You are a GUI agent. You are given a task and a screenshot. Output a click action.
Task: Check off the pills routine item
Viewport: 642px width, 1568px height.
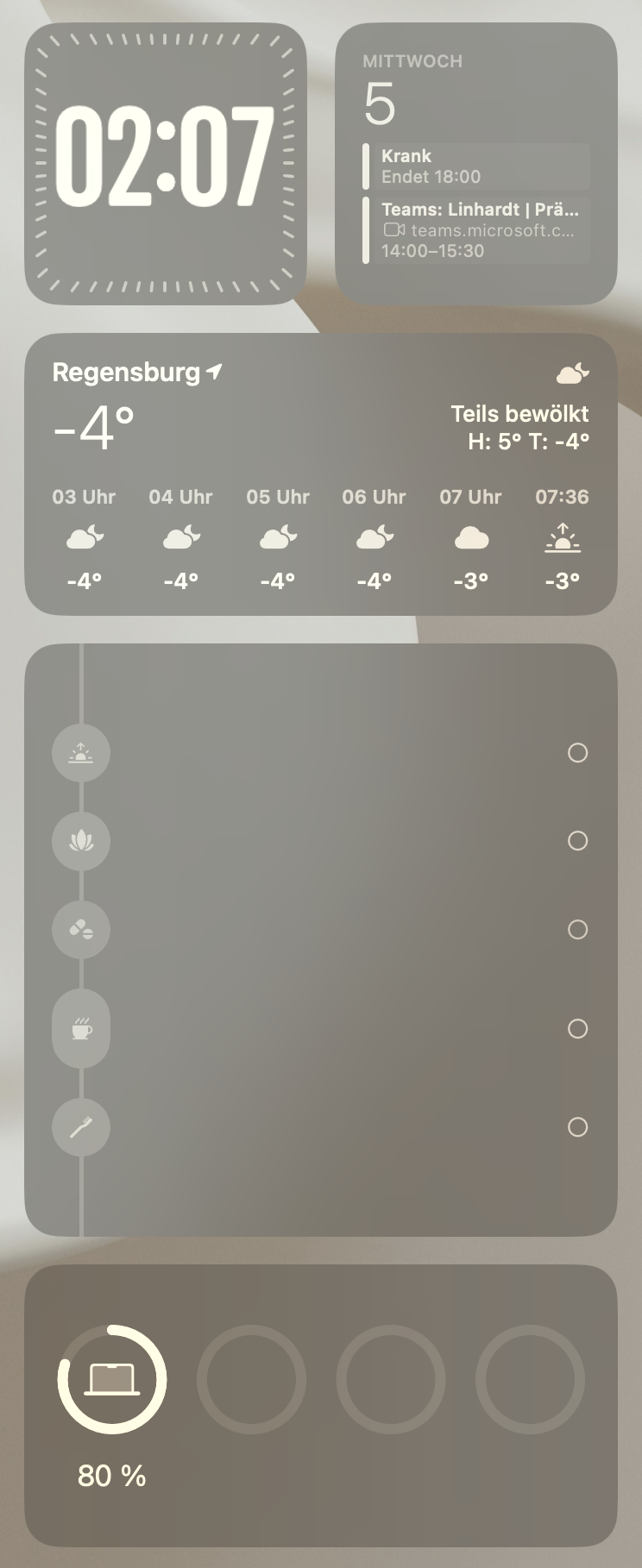click(577, 930)
